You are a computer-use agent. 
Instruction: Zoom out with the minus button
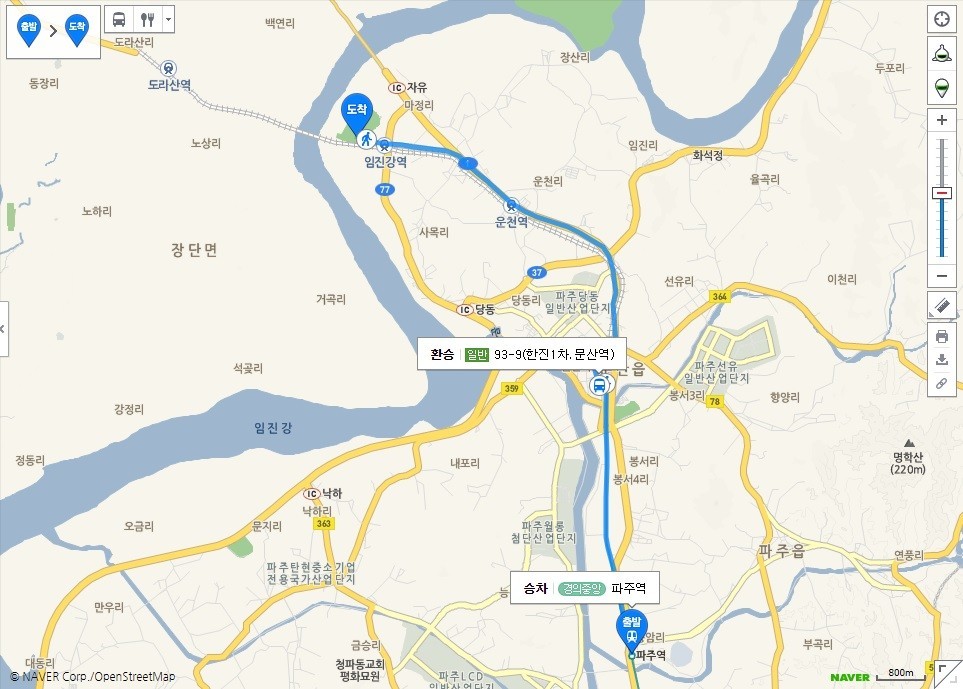click(x=941, y=277)
